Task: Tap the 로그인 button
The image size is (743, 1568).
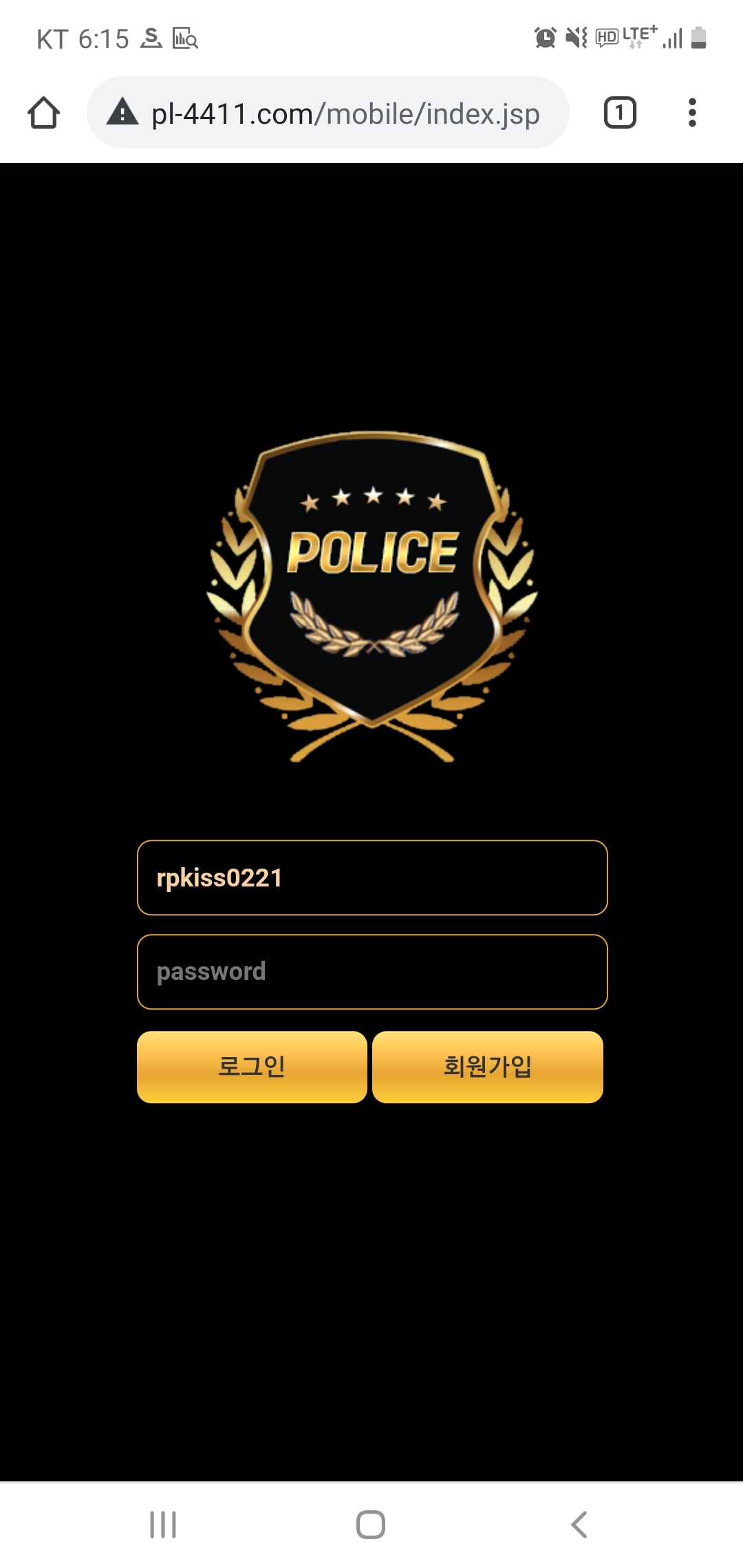Action: [252, 1067]
